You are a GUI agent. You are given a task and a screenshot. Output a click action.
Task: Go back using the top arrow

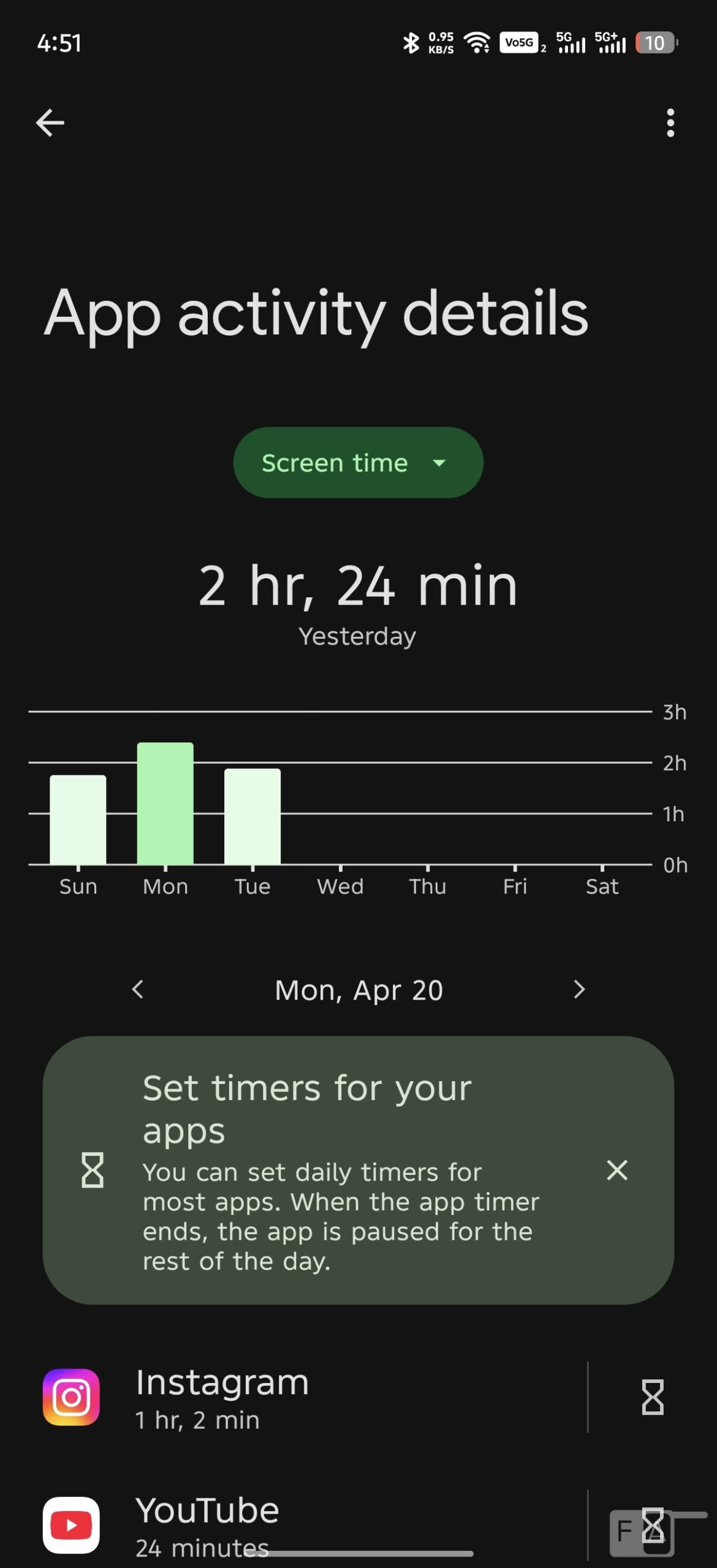[x=50, y=123]
